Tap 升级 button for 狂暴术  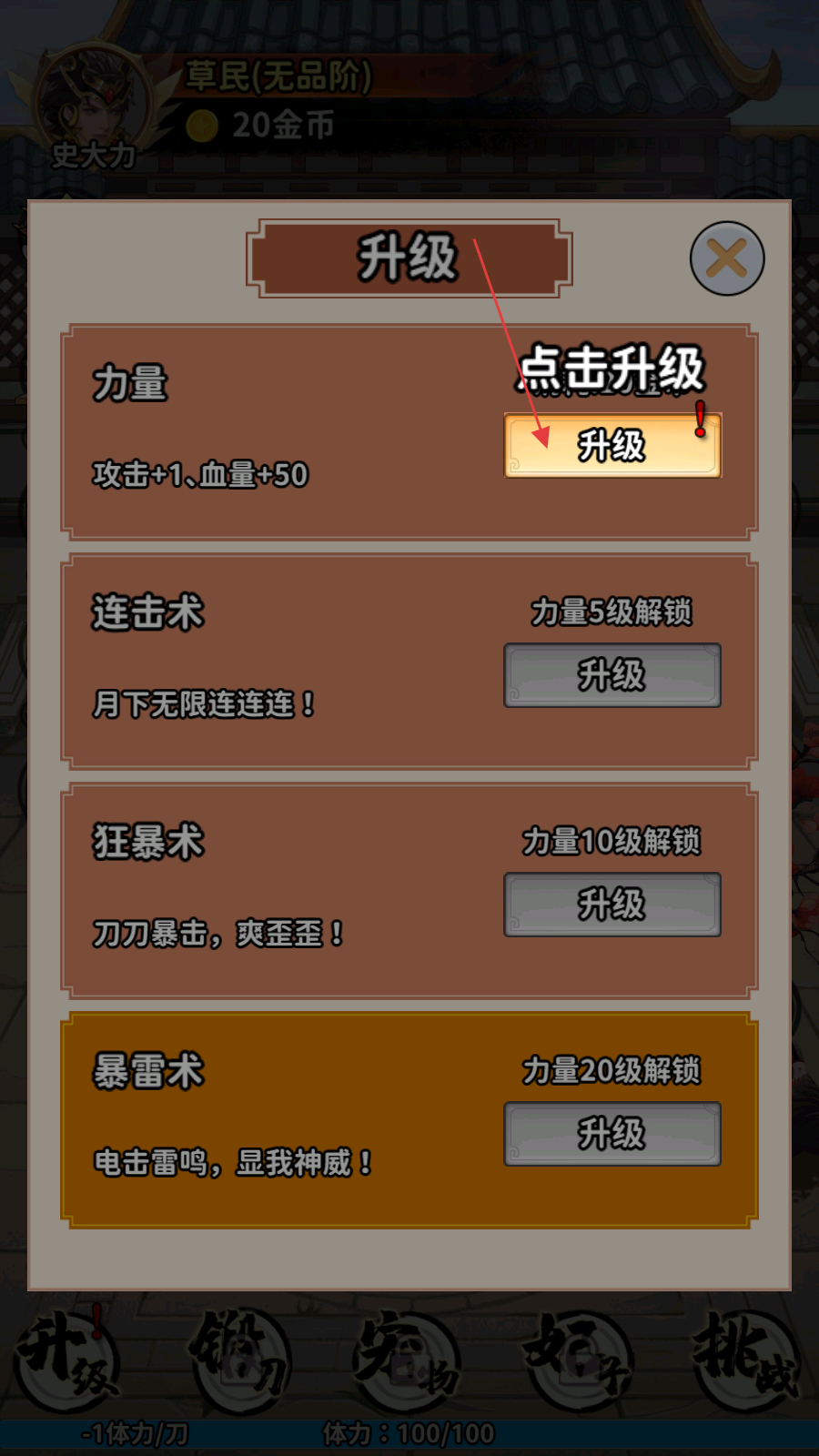(x=612, y=905)
